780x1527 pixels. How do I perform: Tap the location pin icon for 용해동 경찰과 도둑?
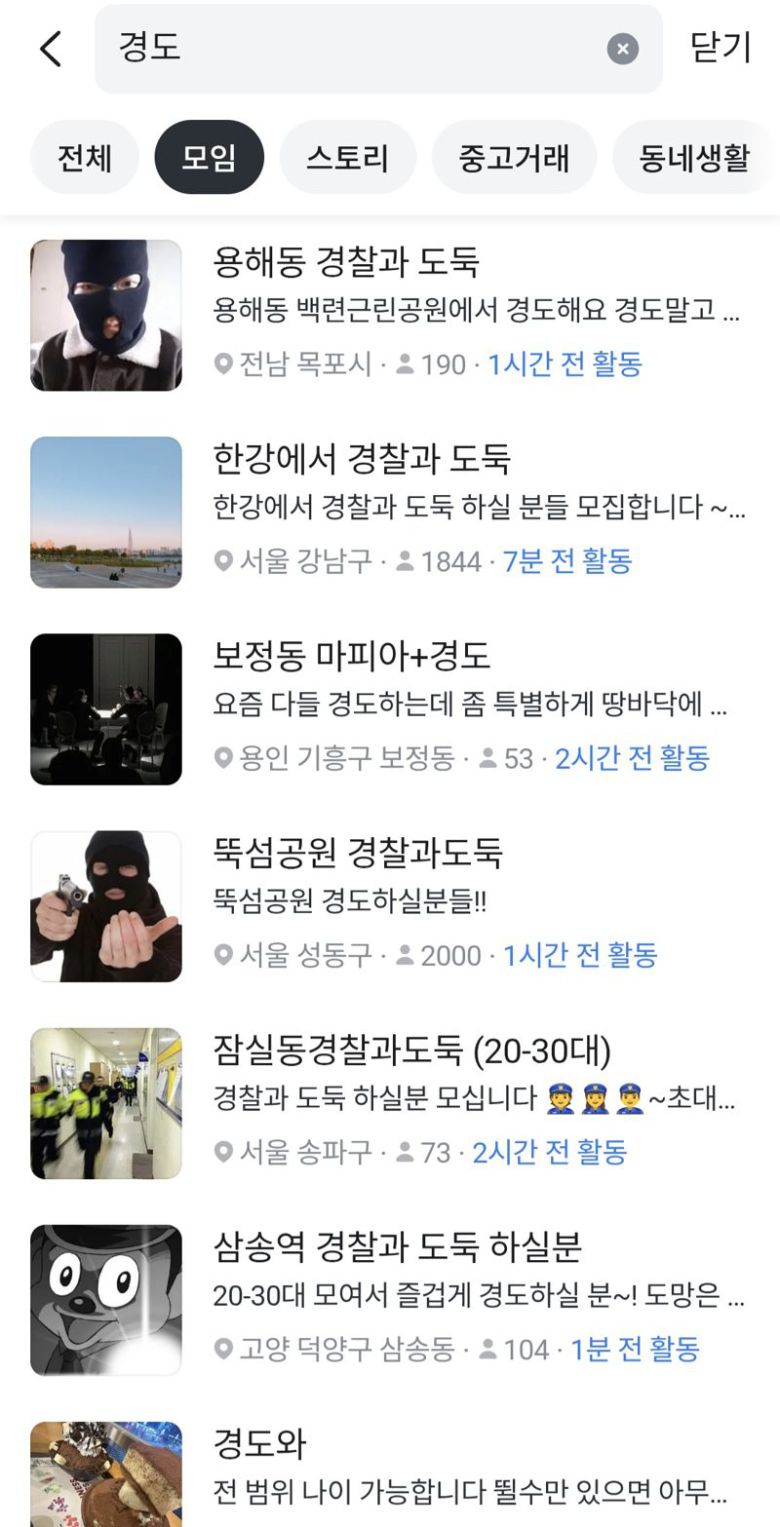click(225, 365)
